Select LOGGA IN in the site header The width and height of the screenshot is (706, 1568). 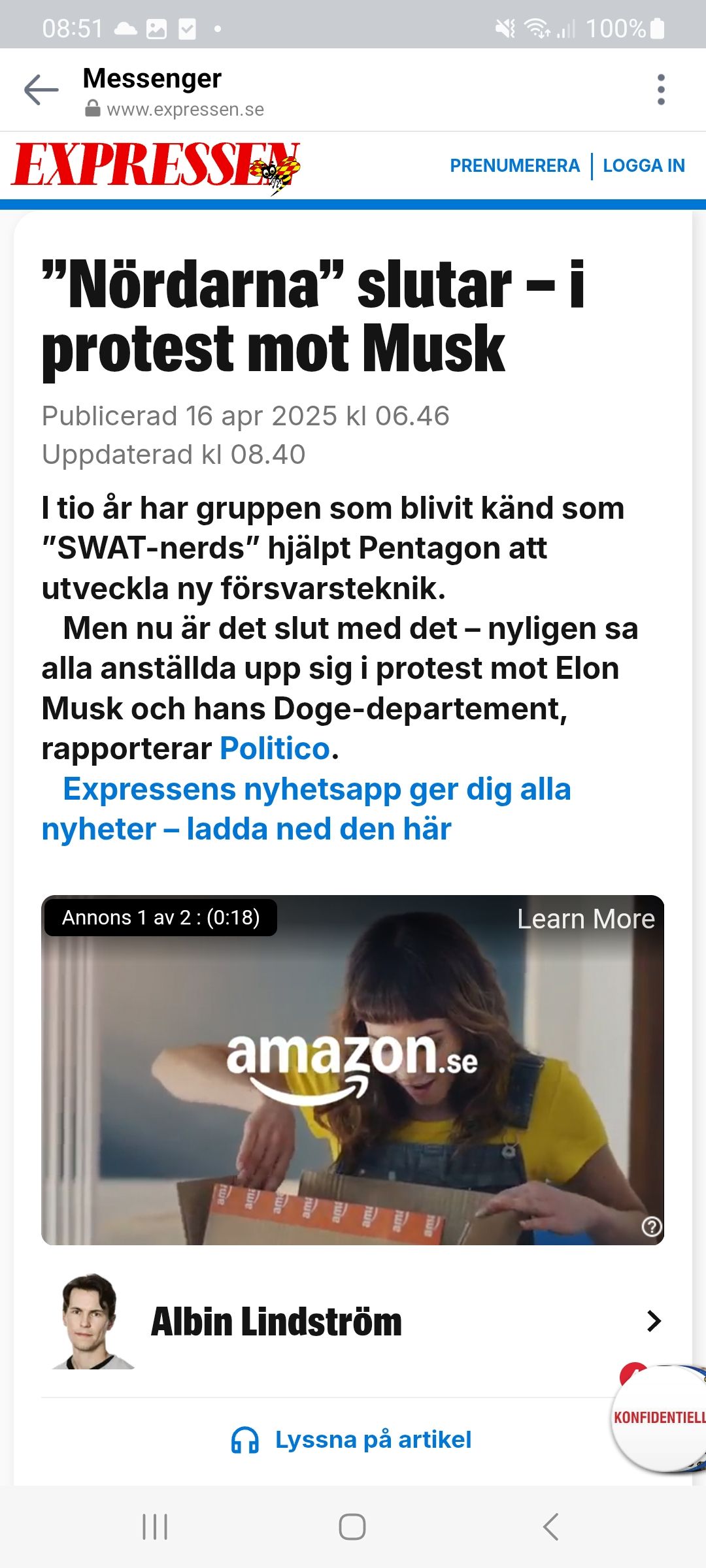(x=643, y=165)
